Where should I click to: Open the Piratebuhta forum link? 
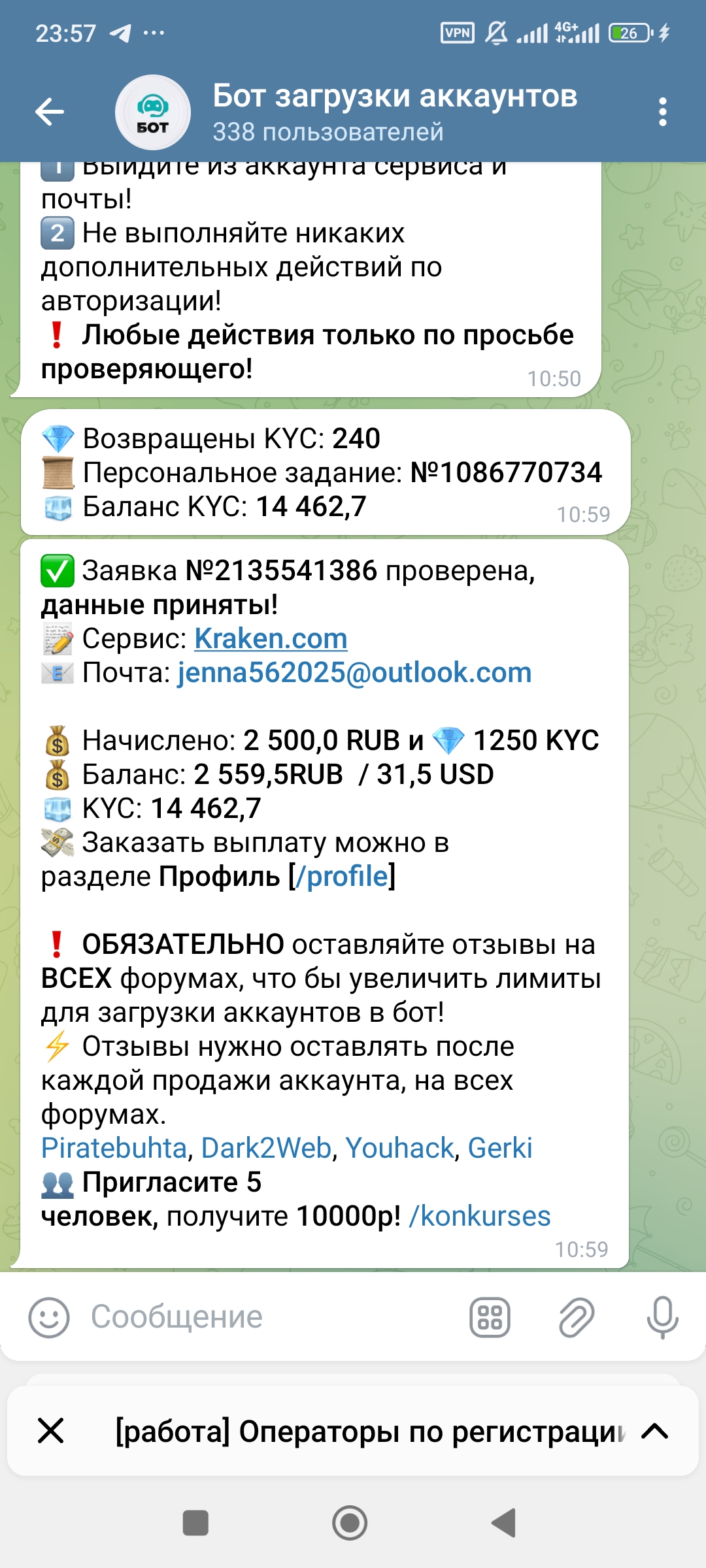pyautogui.click(x=114, y=1148)
